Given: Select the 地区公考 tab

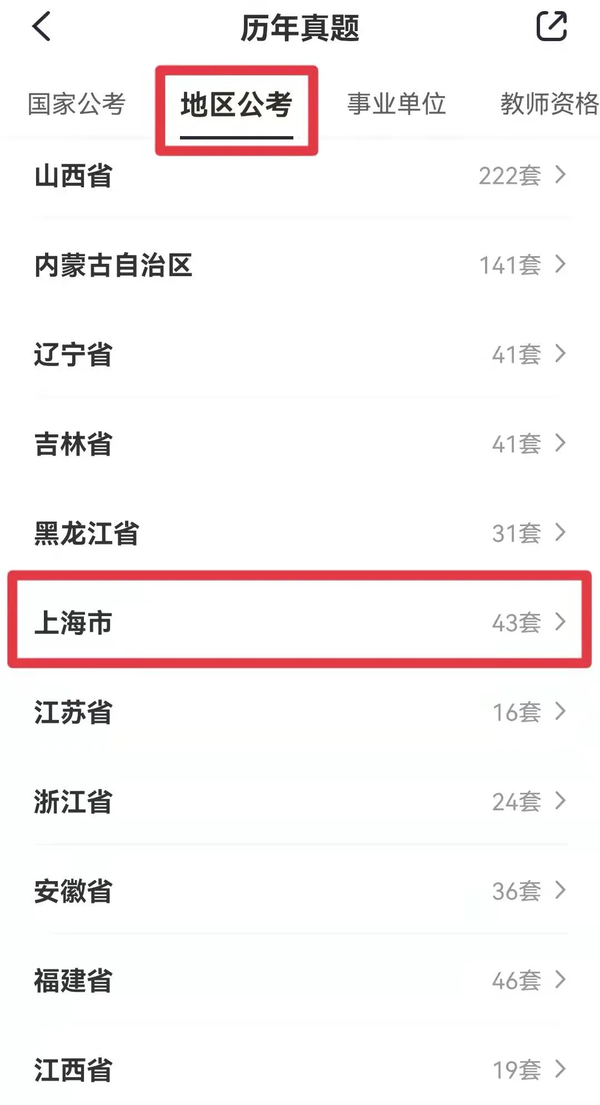Looking at the screenshot, I should [236, 105].
